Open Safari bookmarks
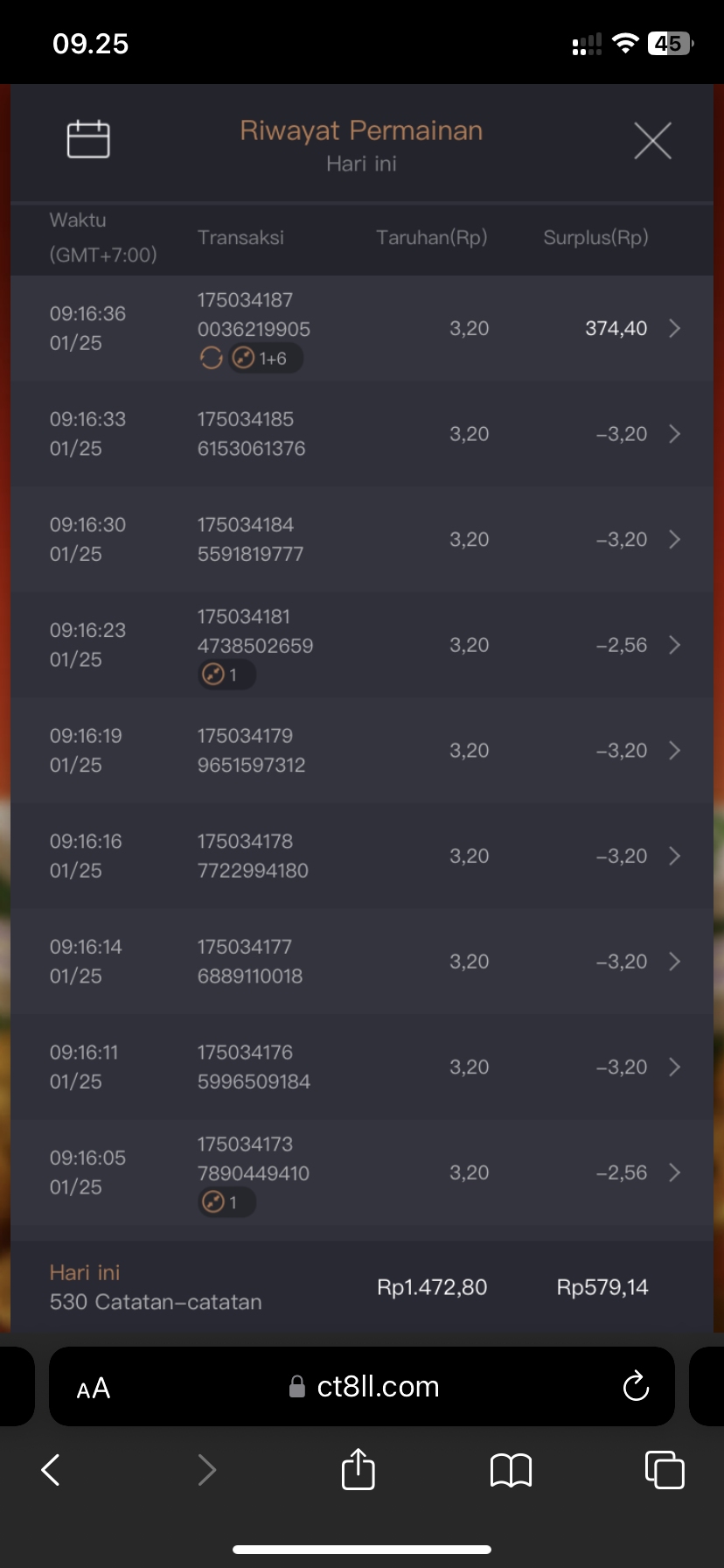The width and height of the screenshot is (724, 1568). click(x=512, y=1470)
